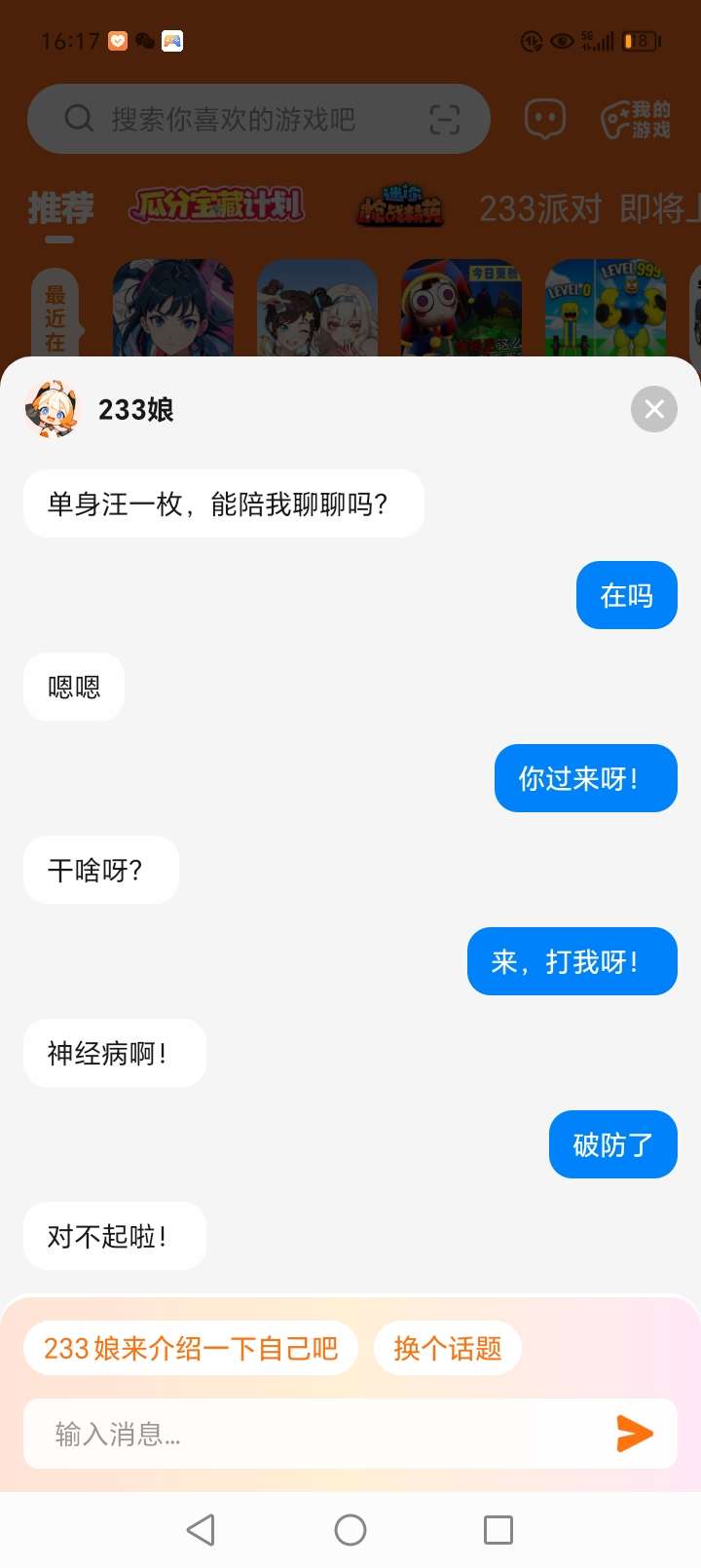The height and width of the screenshot is (1568, 701).
Task: Tap the 233娘来介绍一下自己吧 suggestion chip
Action: (191, 1348)
